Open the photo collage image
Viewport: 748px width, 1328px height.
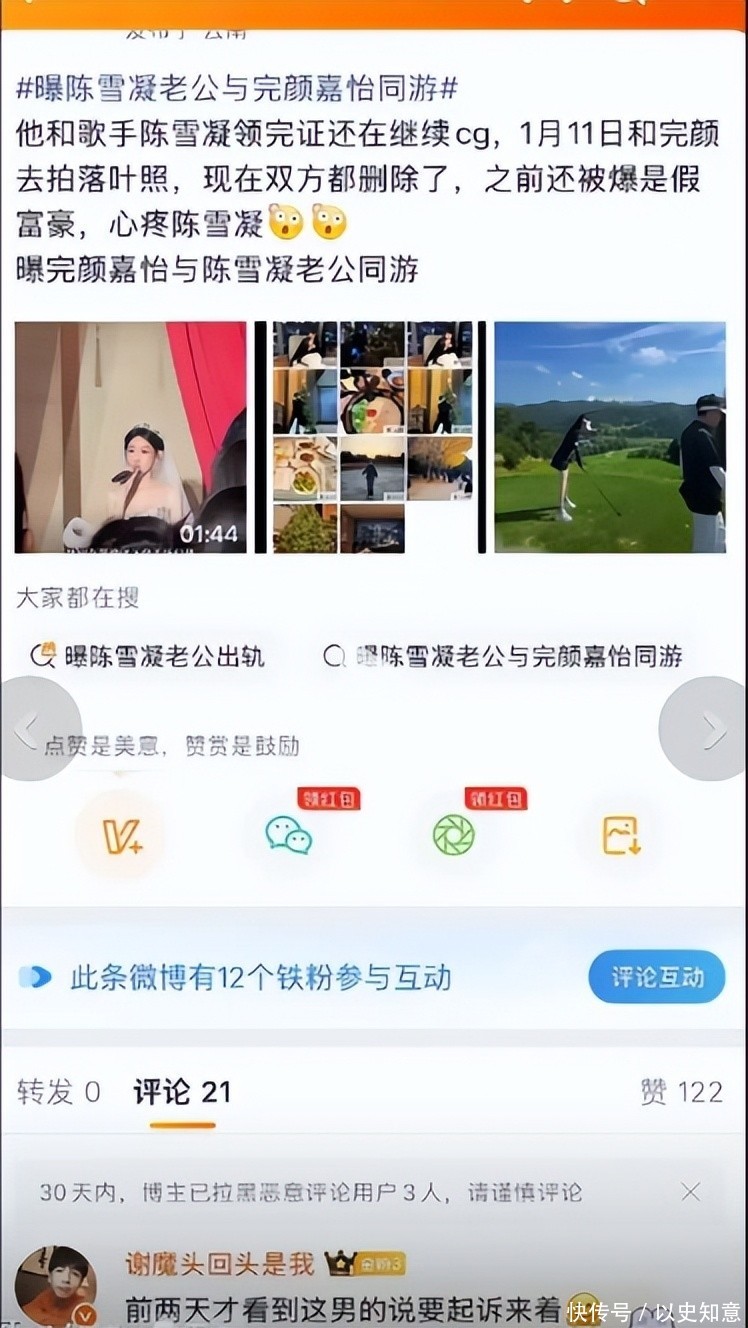pyautogui.click(x=371, y=437)
